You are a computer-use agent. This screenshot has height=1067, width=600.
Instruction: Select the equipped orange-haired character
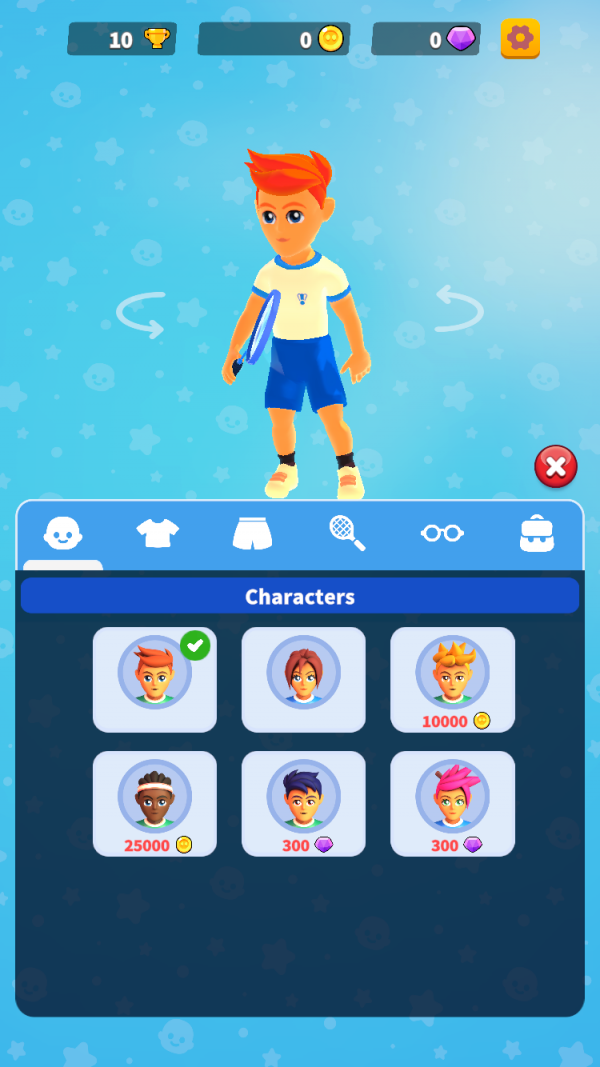[155, 680]
